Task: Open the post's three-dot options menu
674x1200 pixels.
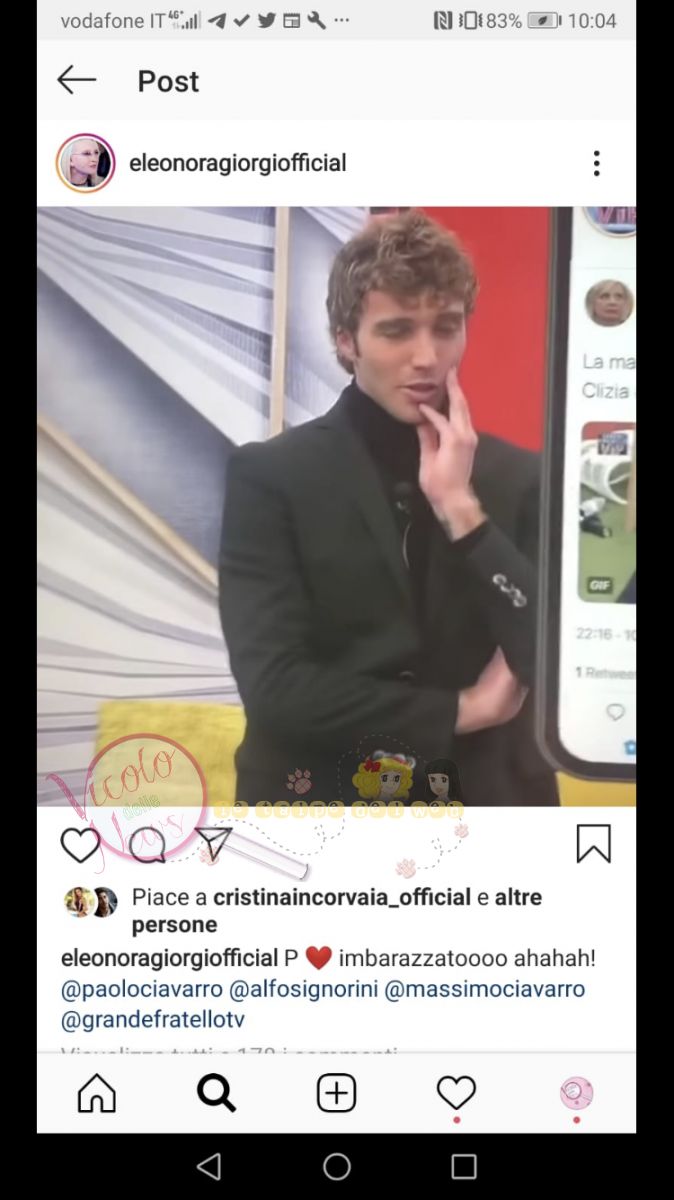Action: [596, 163]
